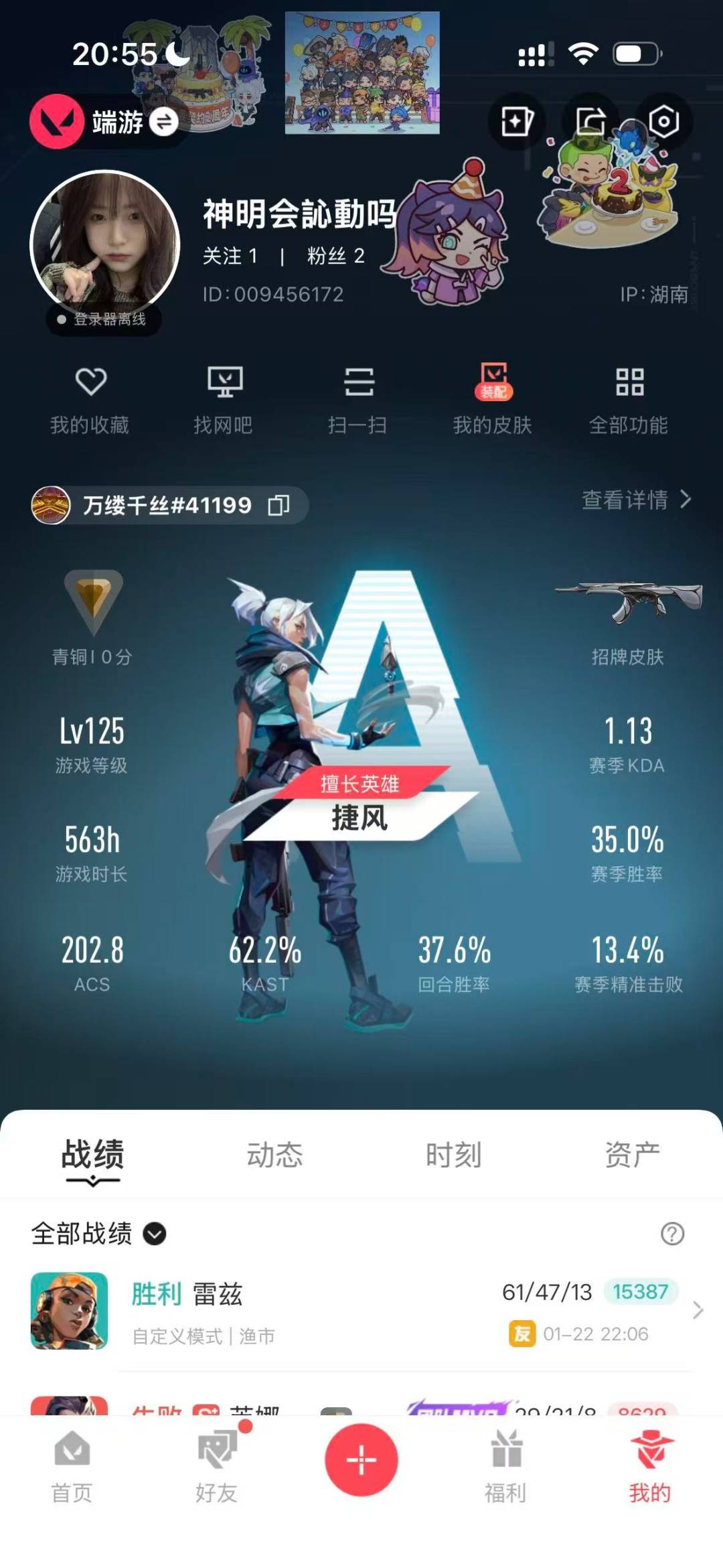Tap the share icon near top right

tap(590, 121)
